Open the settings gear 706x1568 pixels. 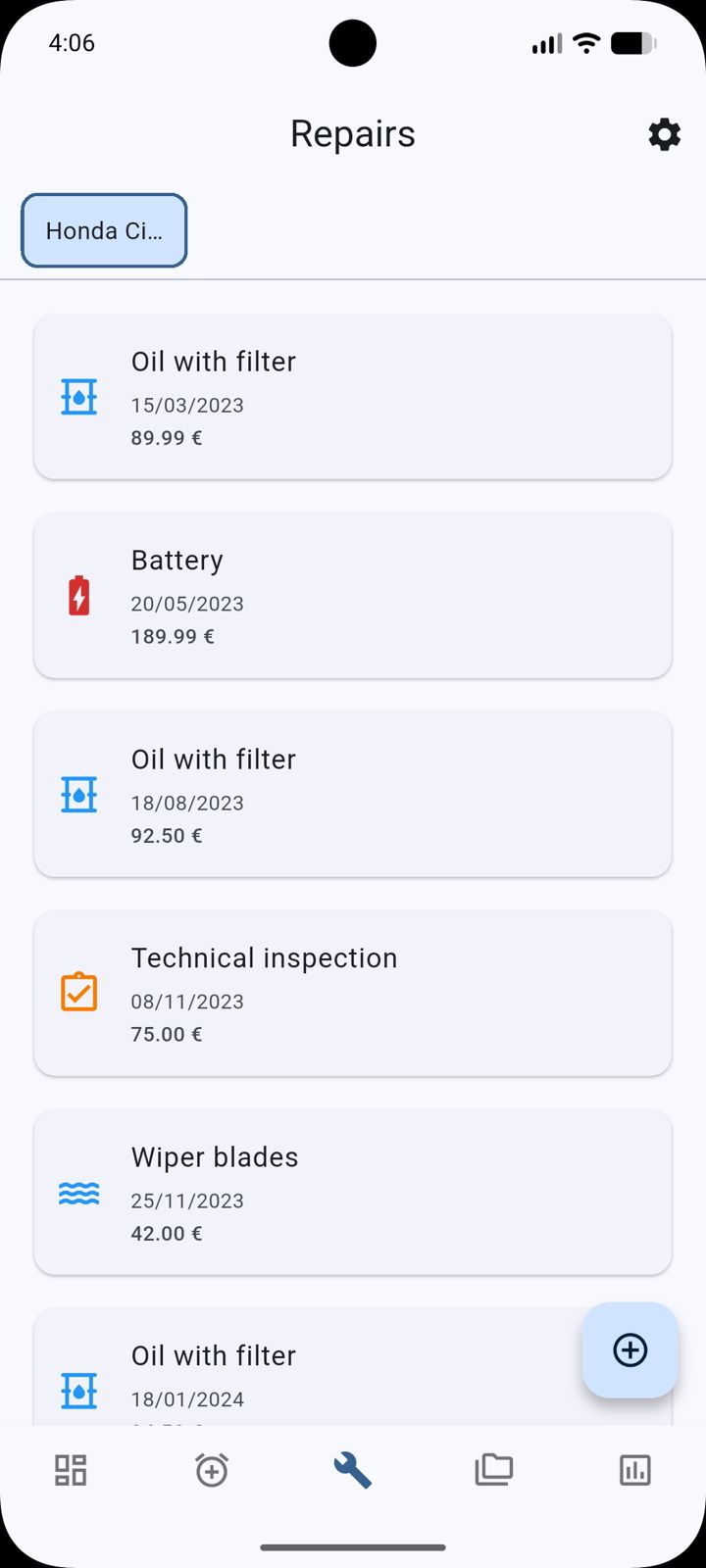tap(664, 134)
